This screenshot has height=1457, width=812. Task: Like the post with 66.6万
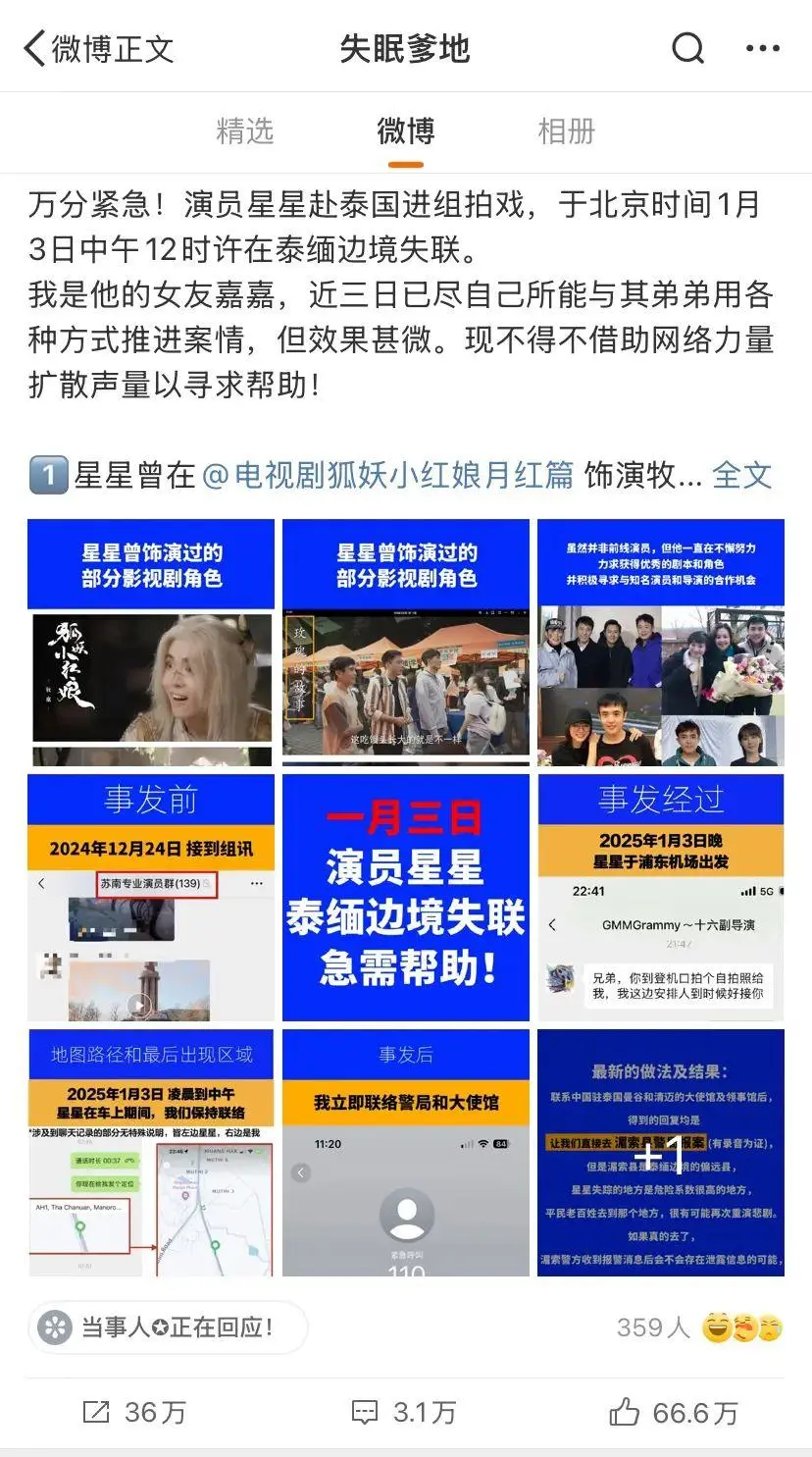point(673,1413)
